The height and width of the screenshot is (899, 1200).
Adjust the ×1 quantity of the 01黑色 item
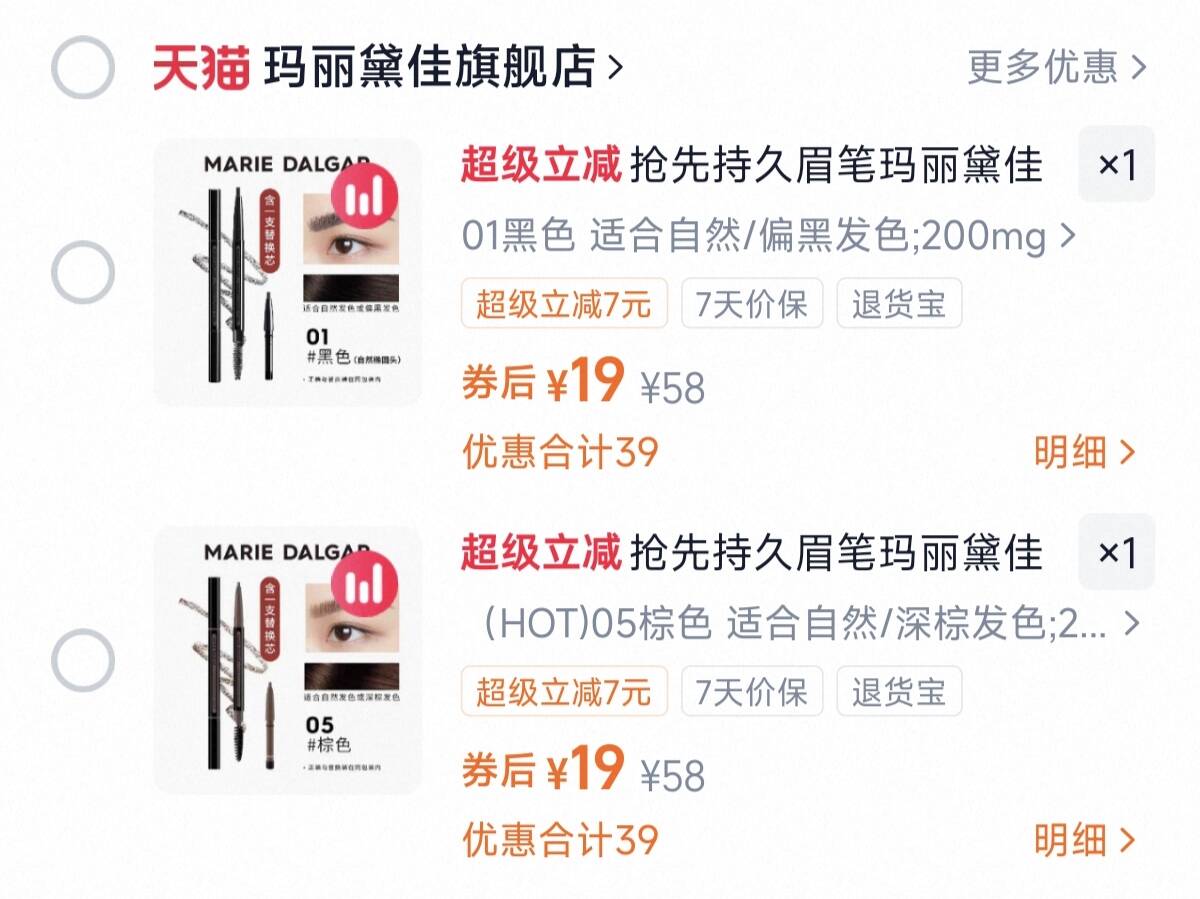click(1116, 165)
